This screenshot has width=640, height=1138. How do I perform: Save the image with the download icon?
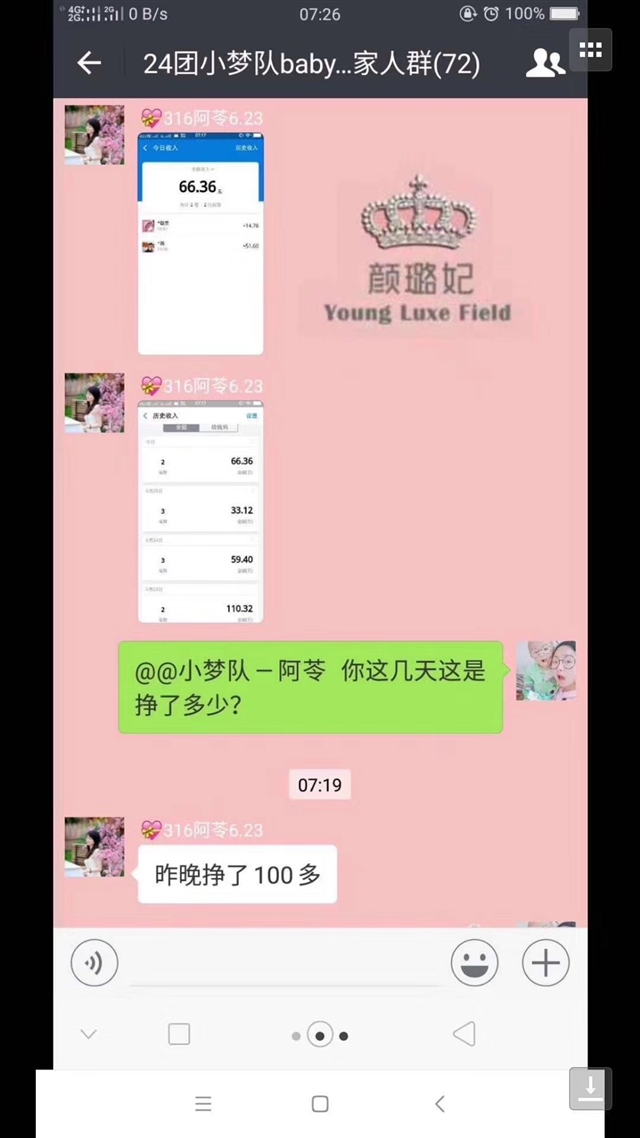(590, 1088)
